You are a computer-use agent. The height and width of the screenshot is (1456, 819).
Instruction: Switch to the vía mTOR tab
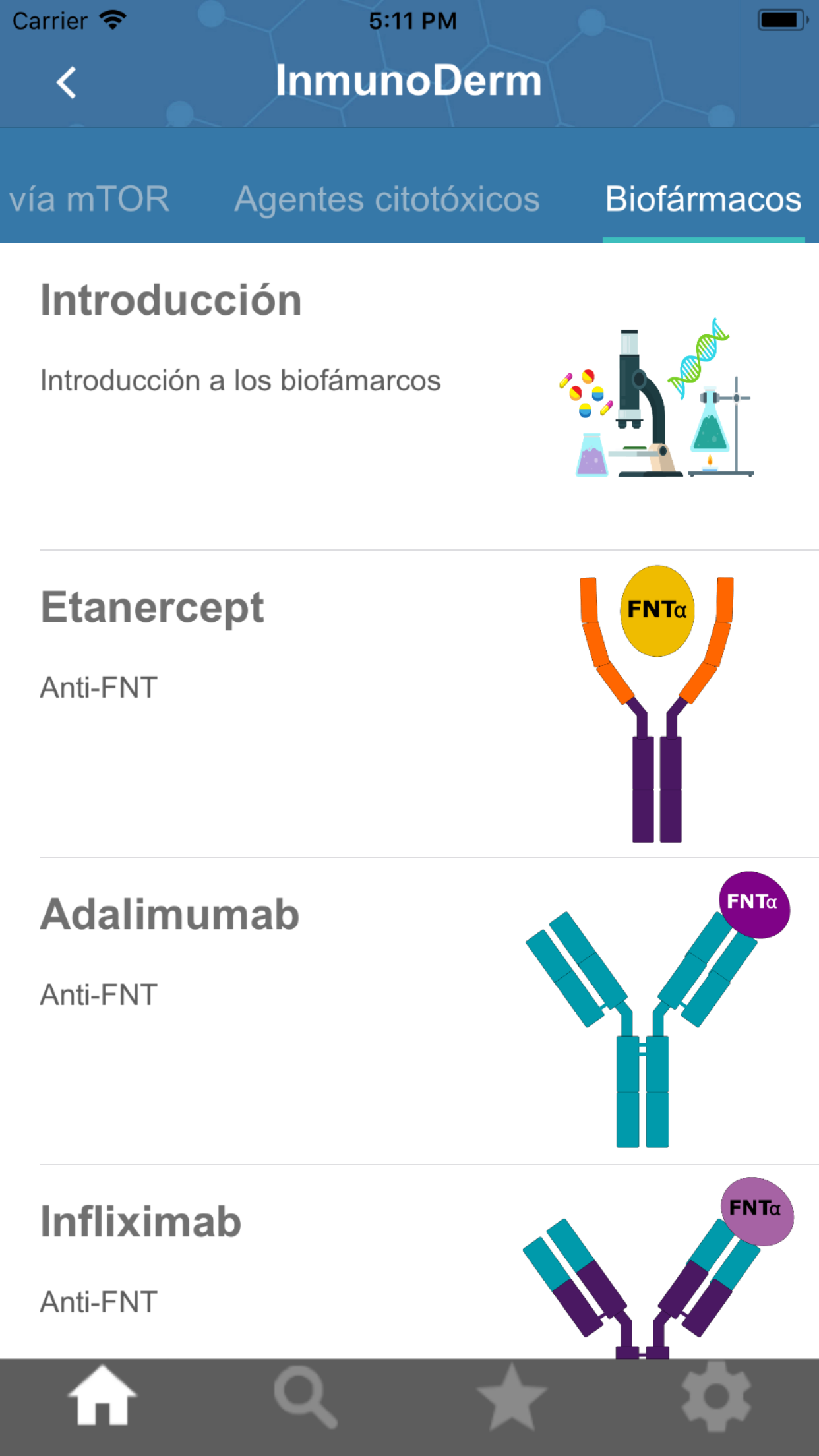pyautogui.click(x=89, y=199)
